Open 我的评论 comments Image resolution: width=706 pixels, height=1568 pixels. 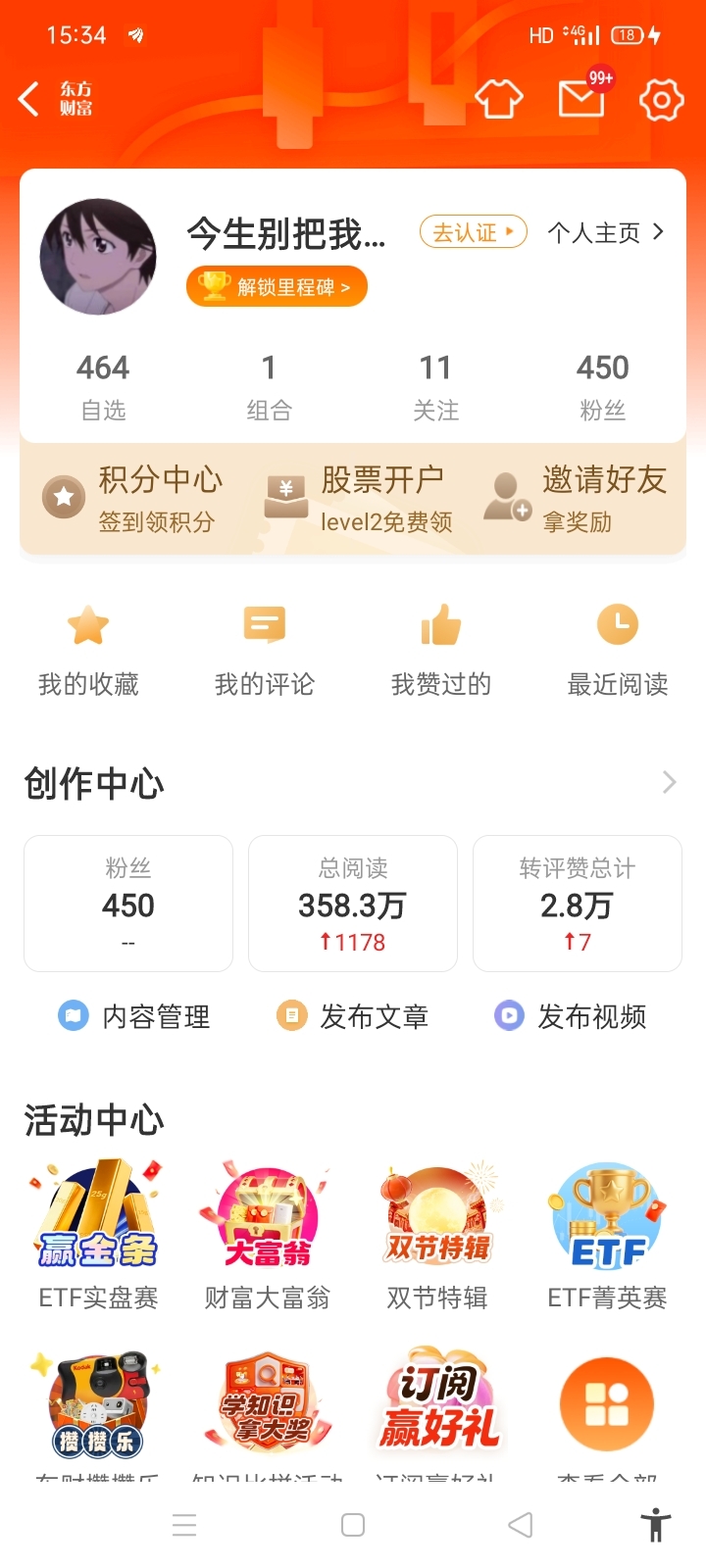point(265,650)
